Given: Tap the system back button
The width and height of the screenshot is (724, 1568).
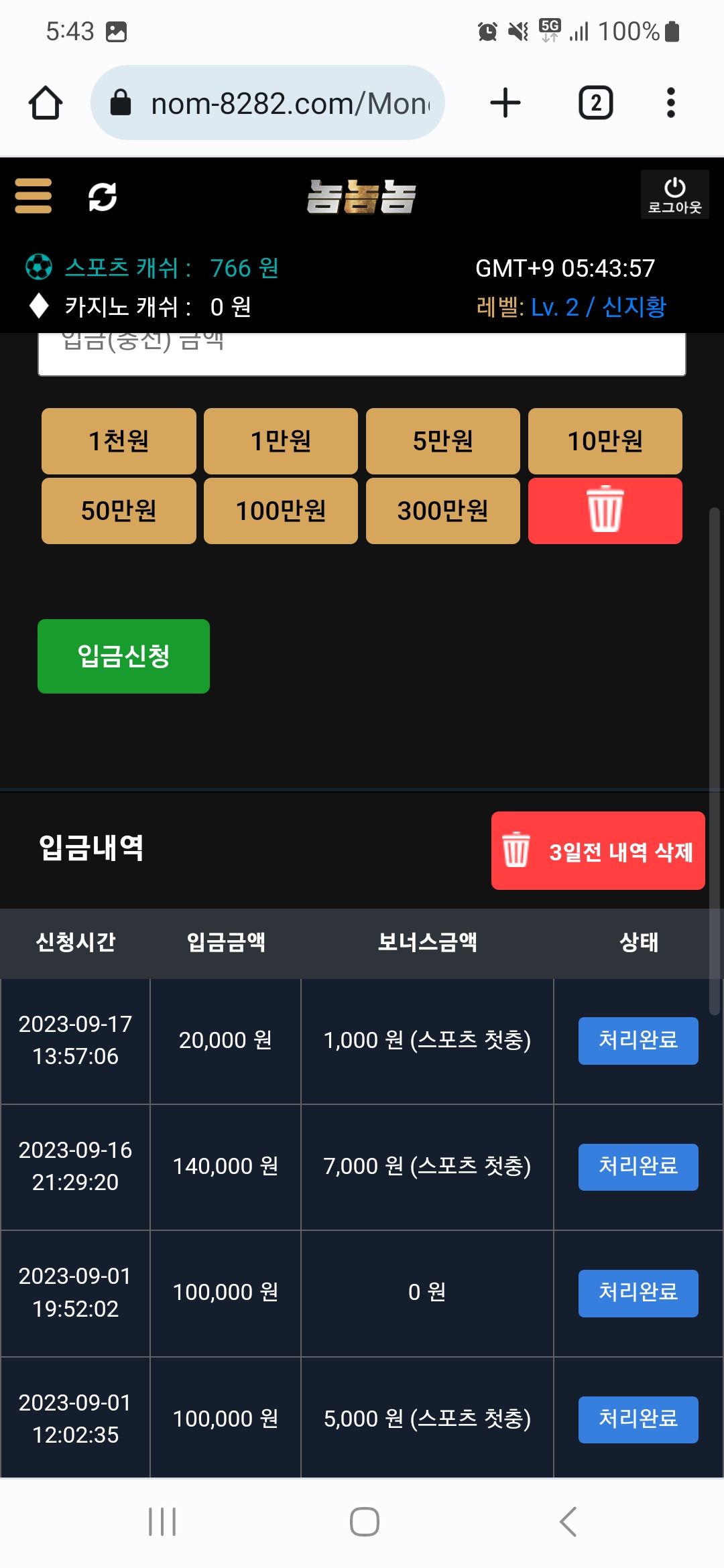Looking at the screenshot, I should [568, 1521].
